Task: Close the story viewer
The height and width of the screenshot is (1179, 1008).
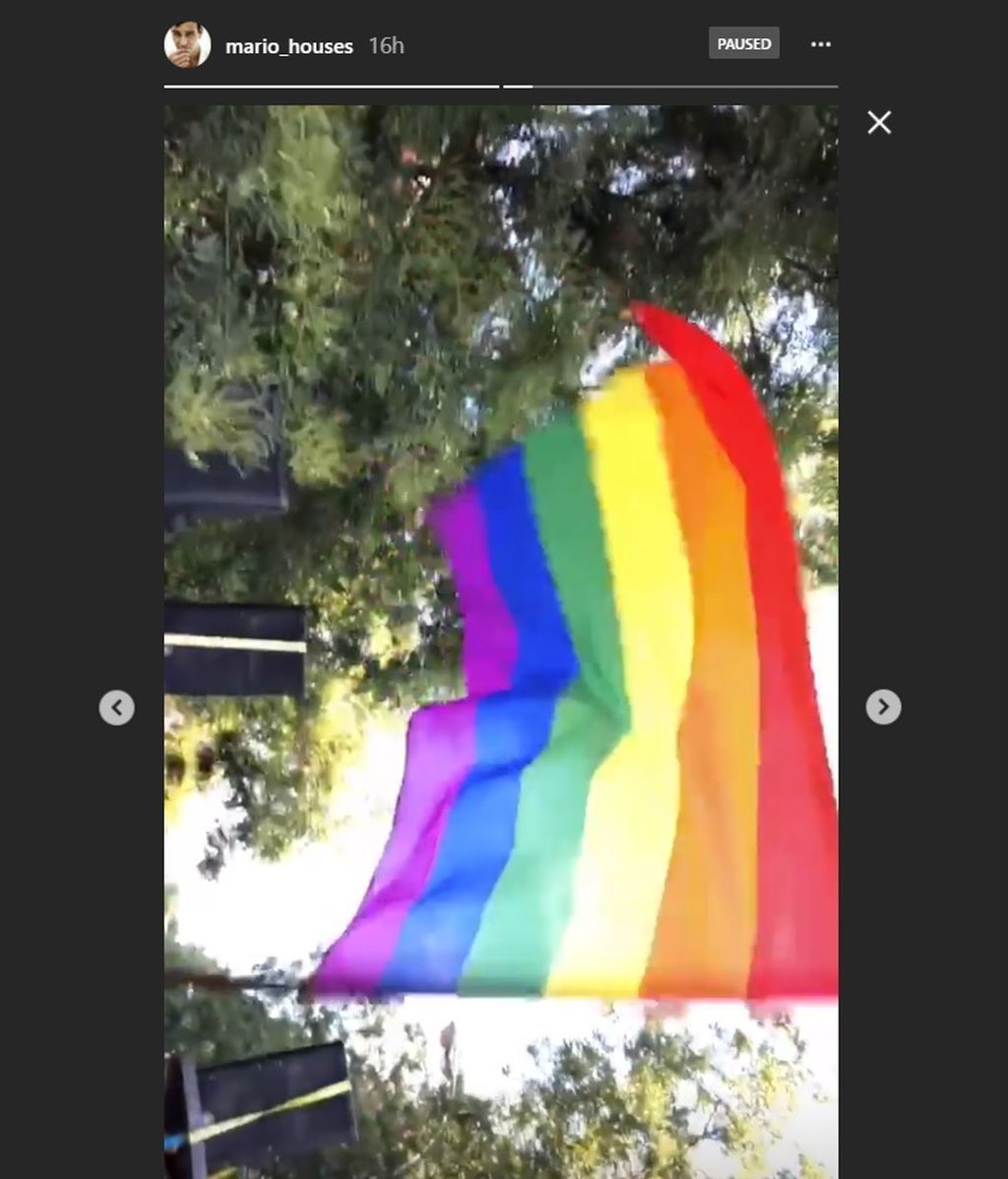Action: (x=879, y=122)
